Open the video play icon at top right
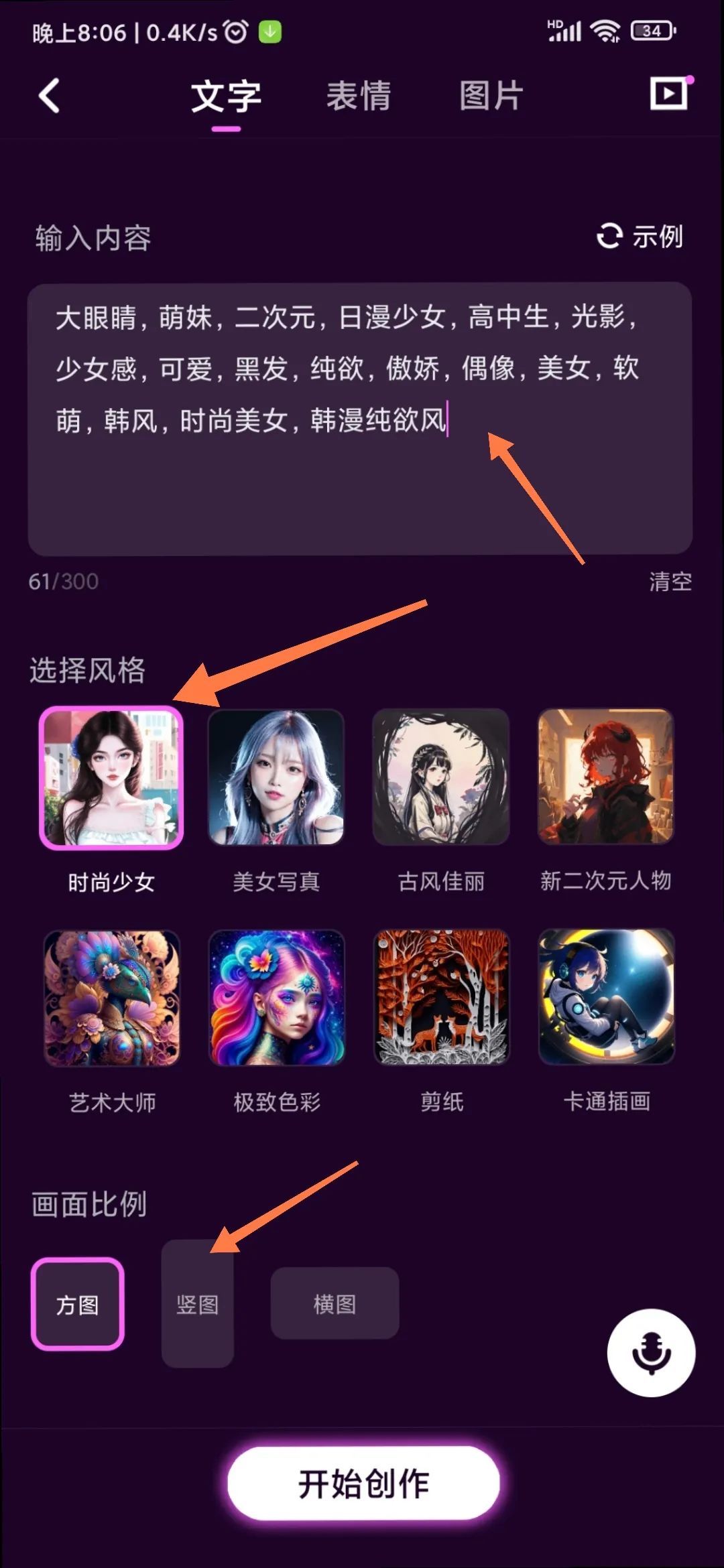 [x=669, y=93]
